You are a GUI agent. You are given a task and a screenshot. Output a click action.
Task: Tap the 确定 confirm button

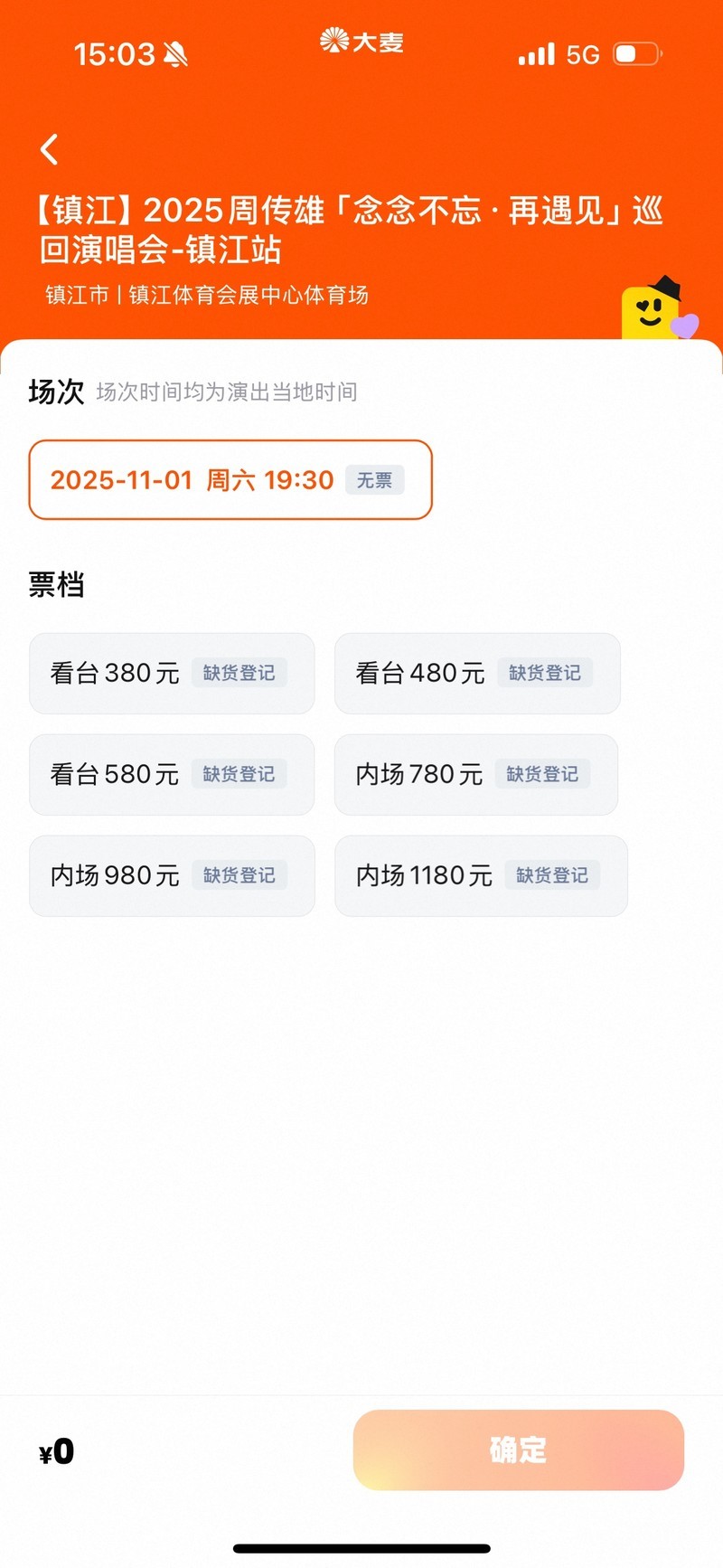tap(518, 1450)
